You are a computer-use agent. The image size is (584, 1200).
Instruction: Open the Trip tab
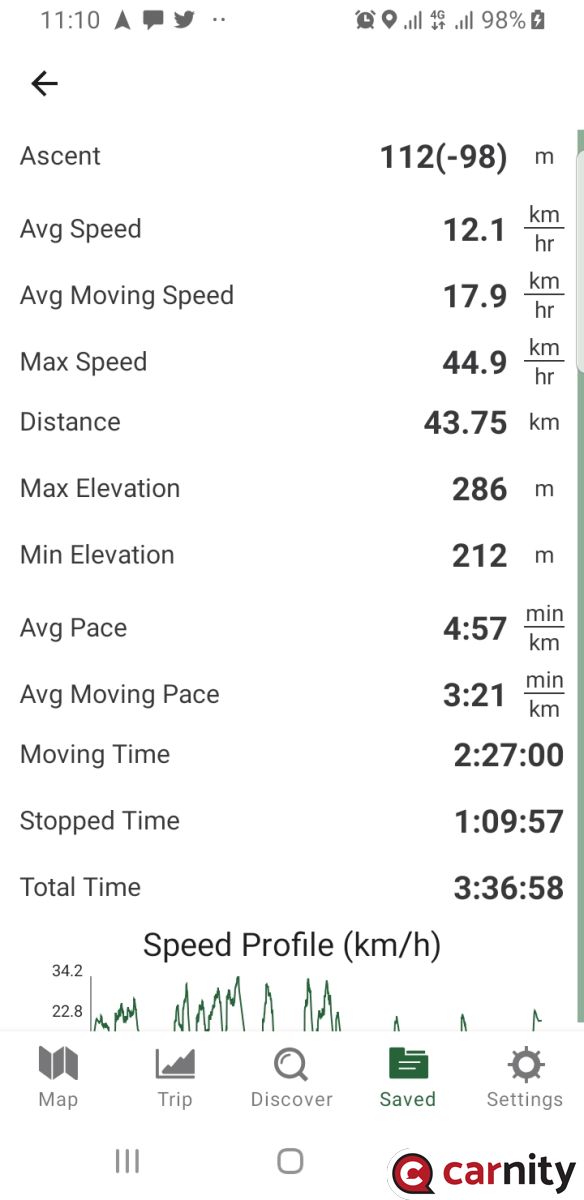pos(175,1077)
